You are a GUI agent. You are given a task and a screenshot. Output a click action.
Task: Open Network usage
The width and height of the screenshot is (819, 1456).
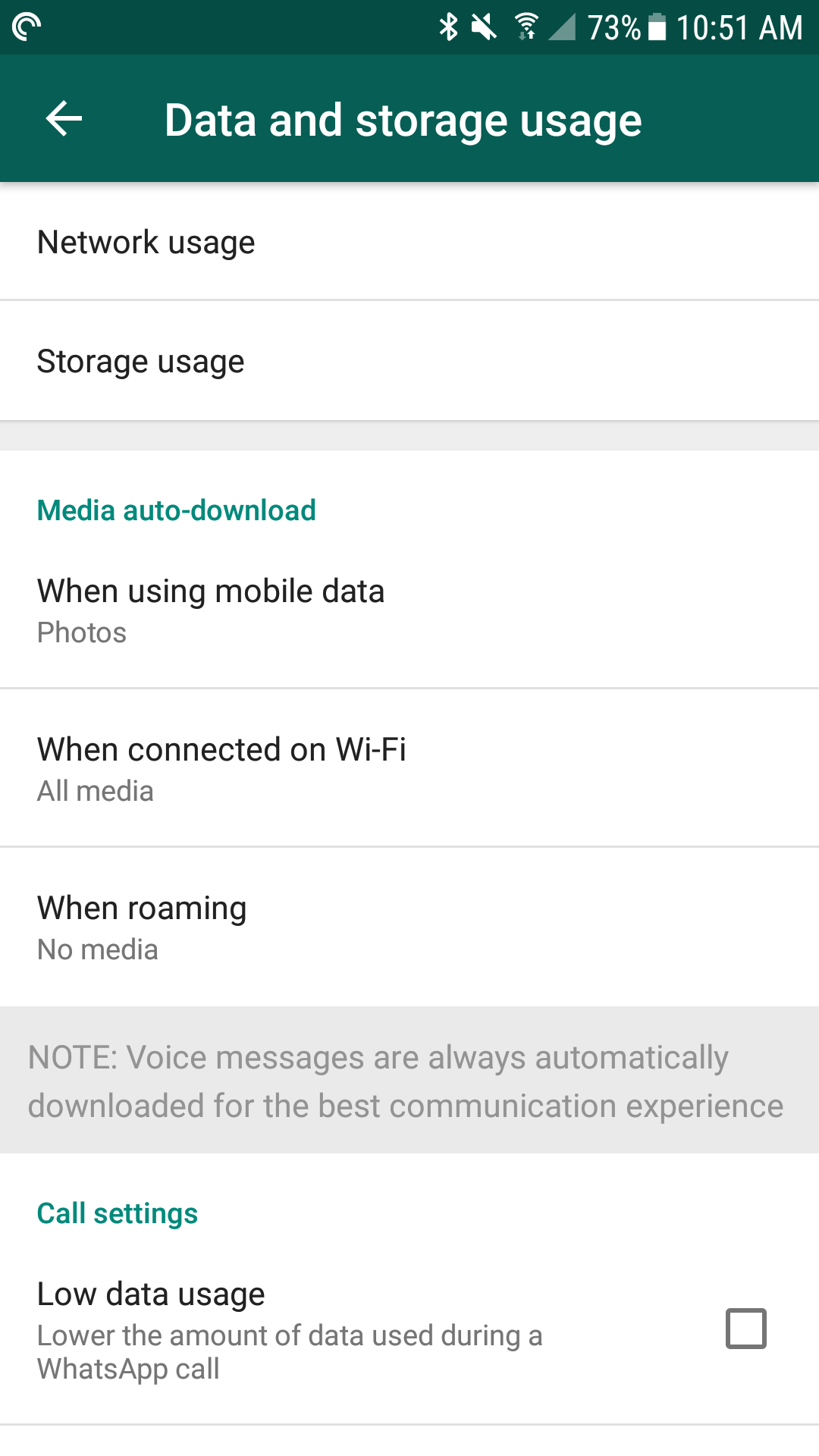pos(409,243)
